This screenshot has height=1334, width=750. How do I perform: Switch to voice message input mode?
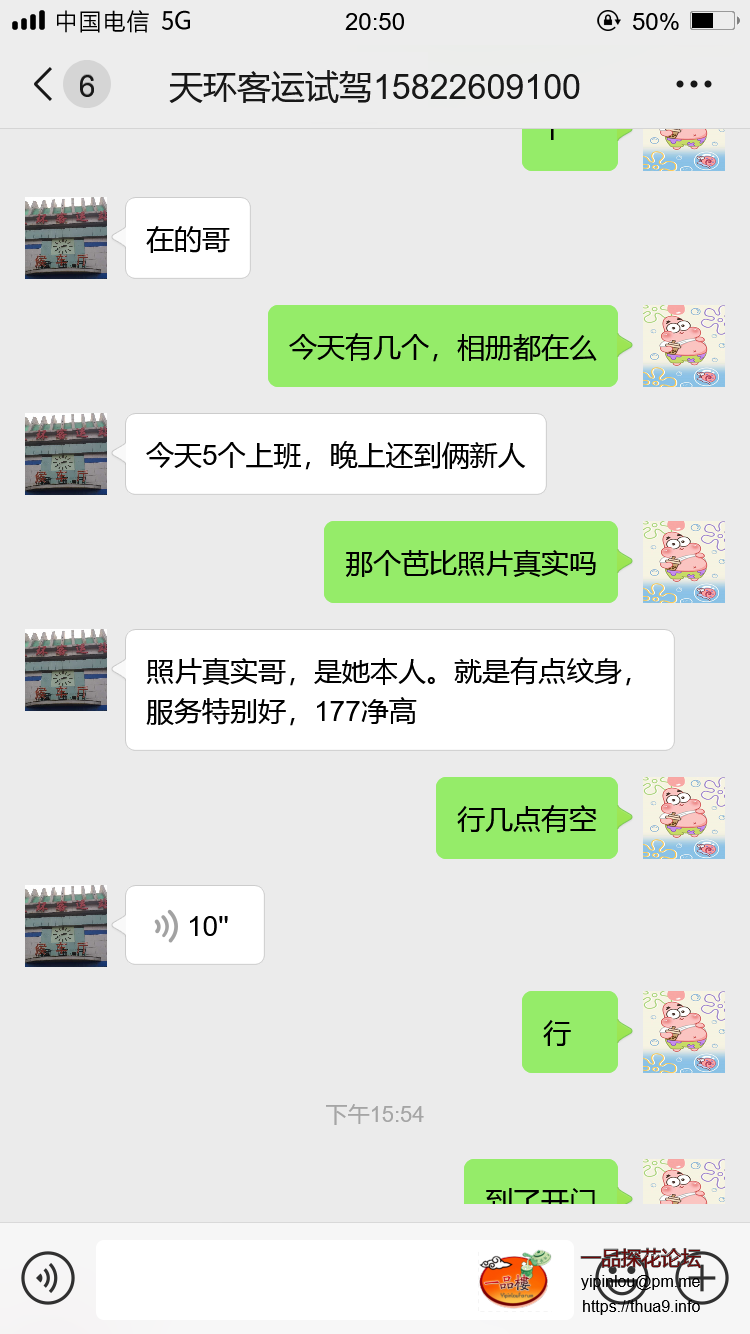coord(49,1277)
